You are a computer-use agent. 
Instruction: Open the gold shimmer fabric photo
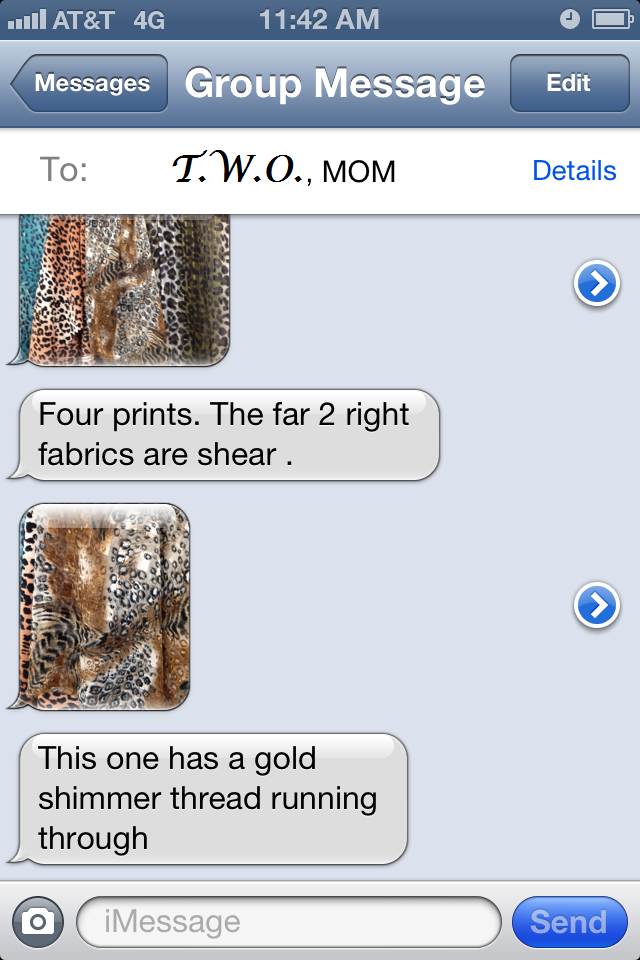tap(104, 606)
